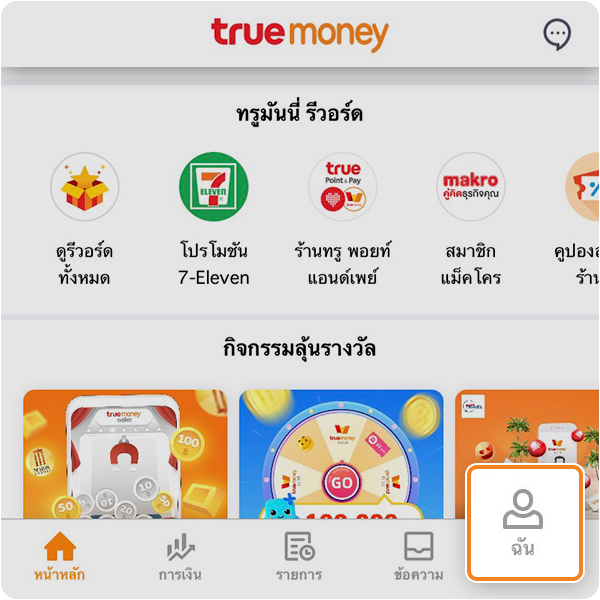Image resolution: width=600 pixels, height=600 pixels.
Task: Switch to รายการ transactions tab
Action: coord(299,557)
